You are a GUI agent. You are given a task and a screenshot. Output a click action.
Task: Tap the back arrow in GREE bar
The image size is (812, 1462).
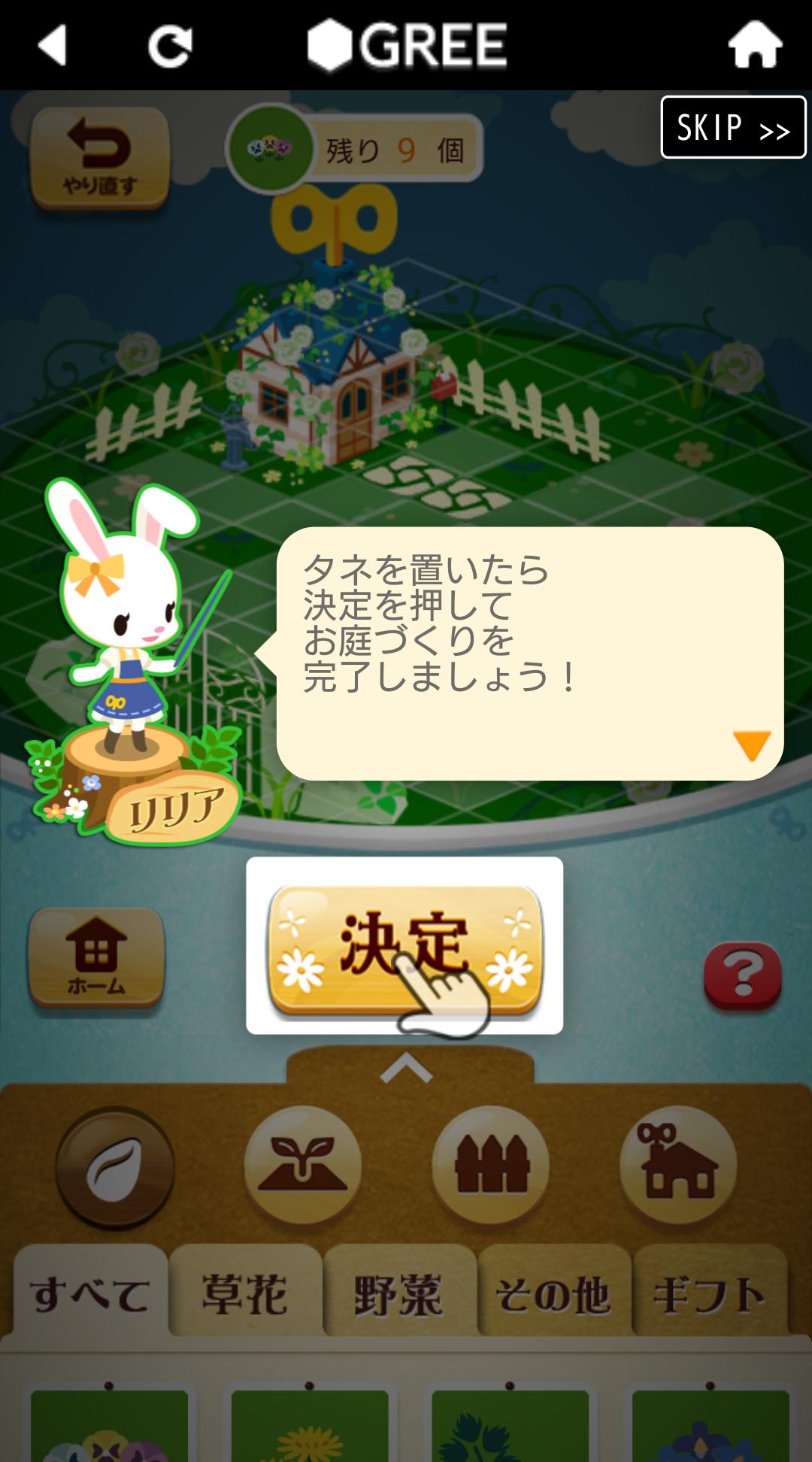[53, 45]
